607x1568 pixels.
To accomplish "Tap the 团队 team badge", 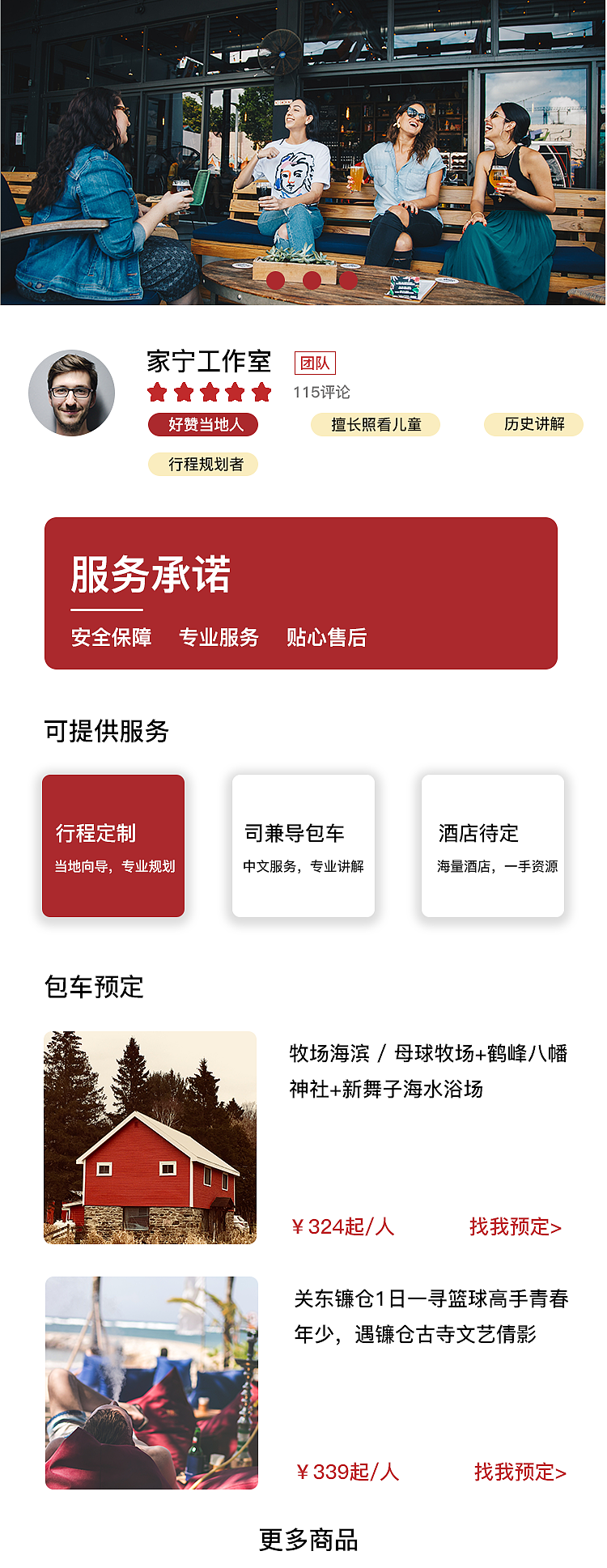I will 317,363.
